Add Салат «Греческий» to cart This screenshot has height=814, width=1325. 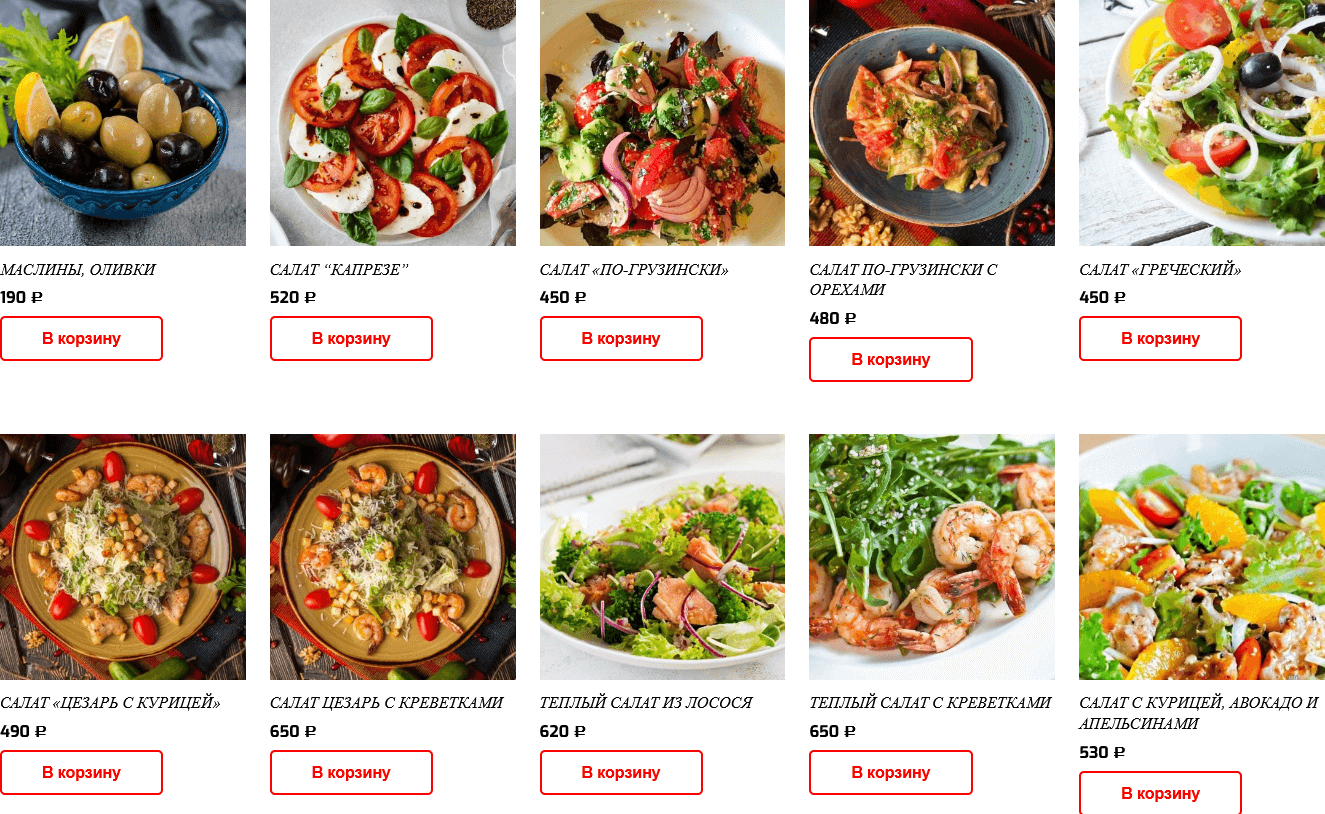pyautogui.click(x=1160, y=338)
